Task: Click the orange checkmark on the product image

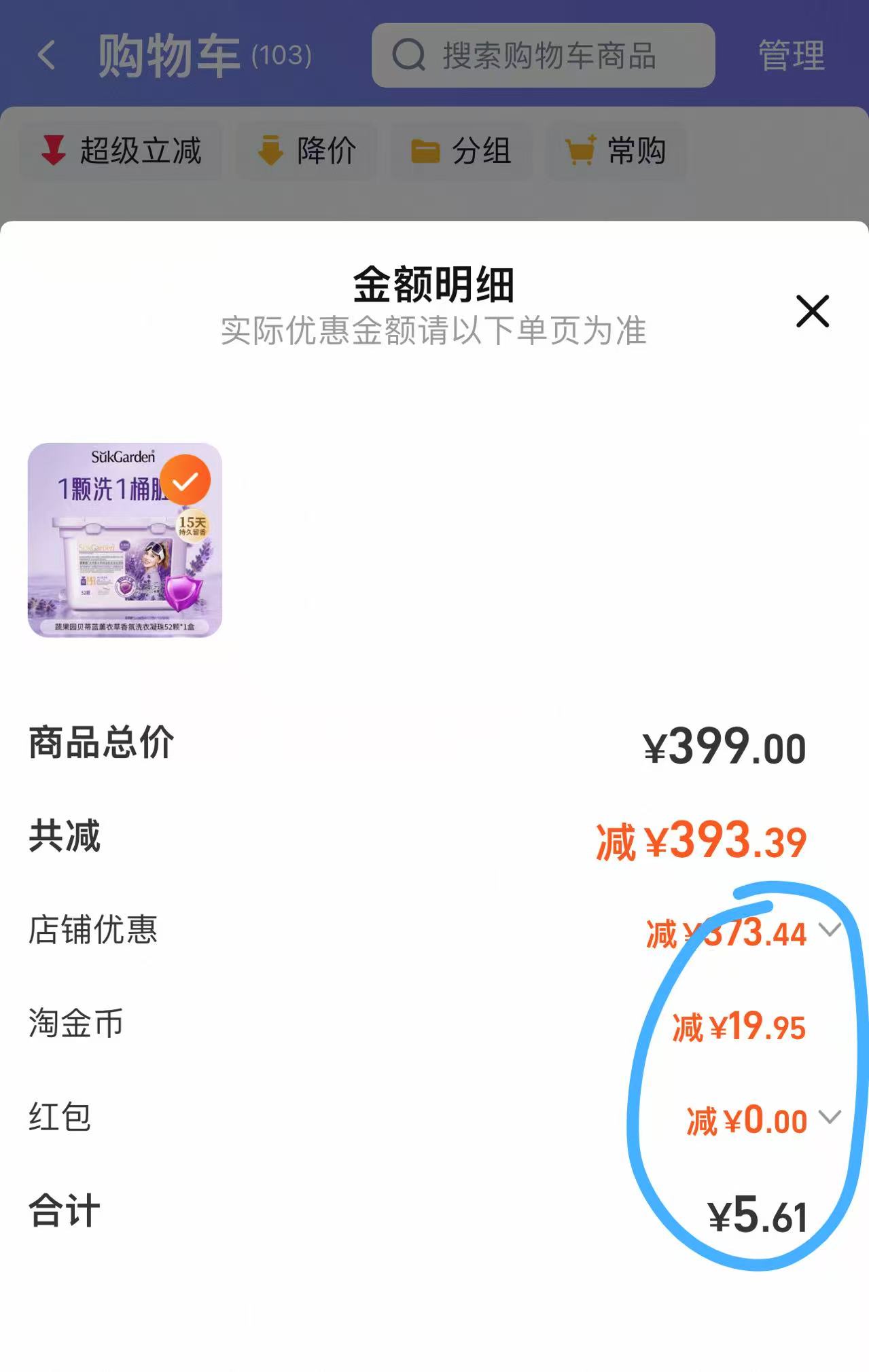Action: pos(185,480)
